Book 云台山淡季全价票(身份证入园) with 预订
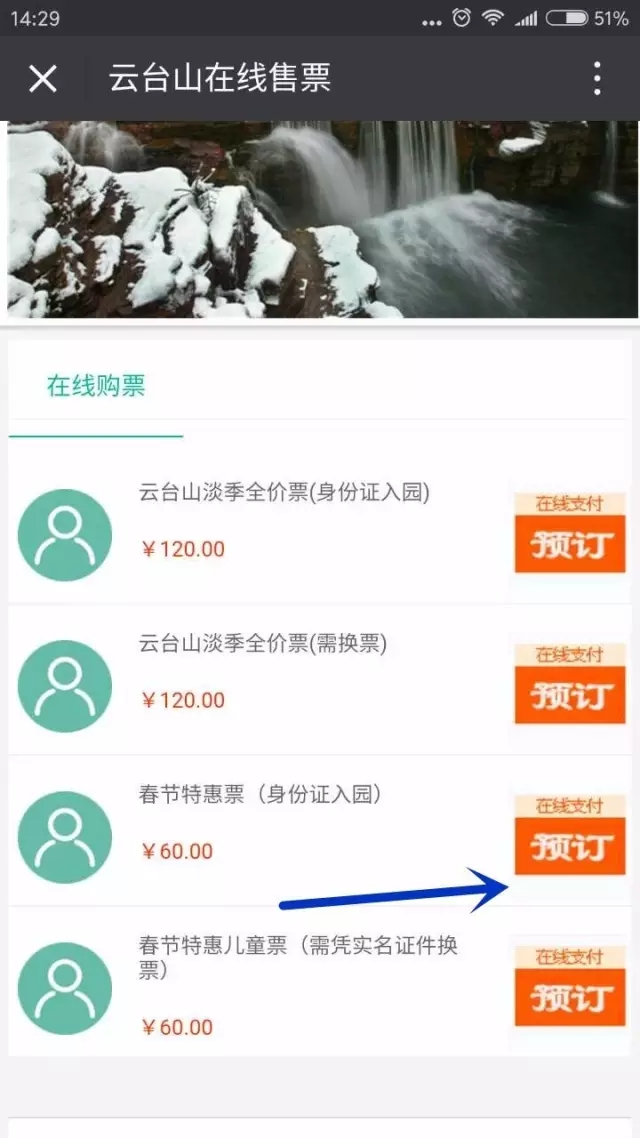This screenshot has width=640, height=1138. click(570, 544)
